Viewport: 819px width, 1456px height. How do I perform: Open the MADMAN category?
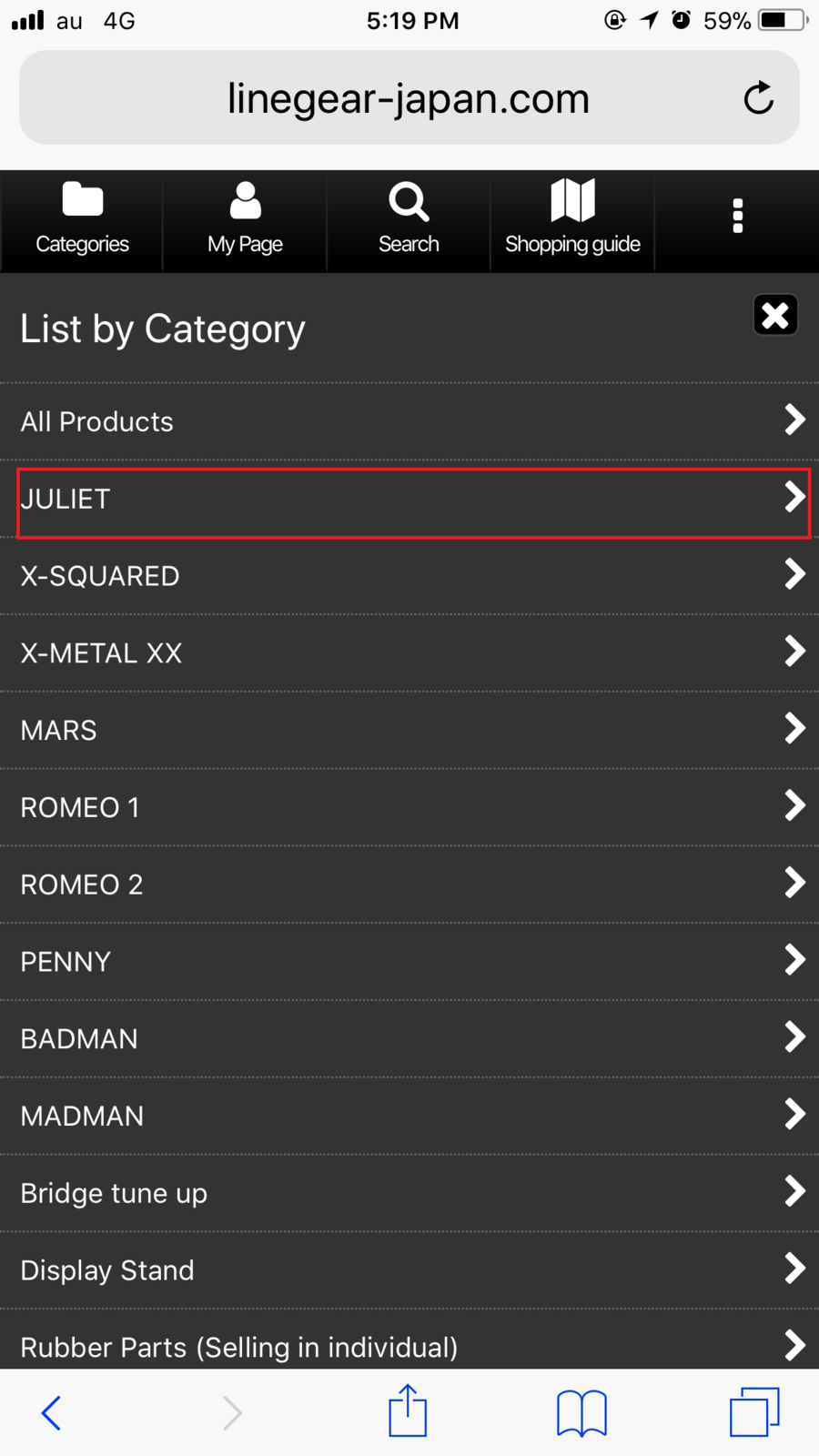coord(409,1116)
